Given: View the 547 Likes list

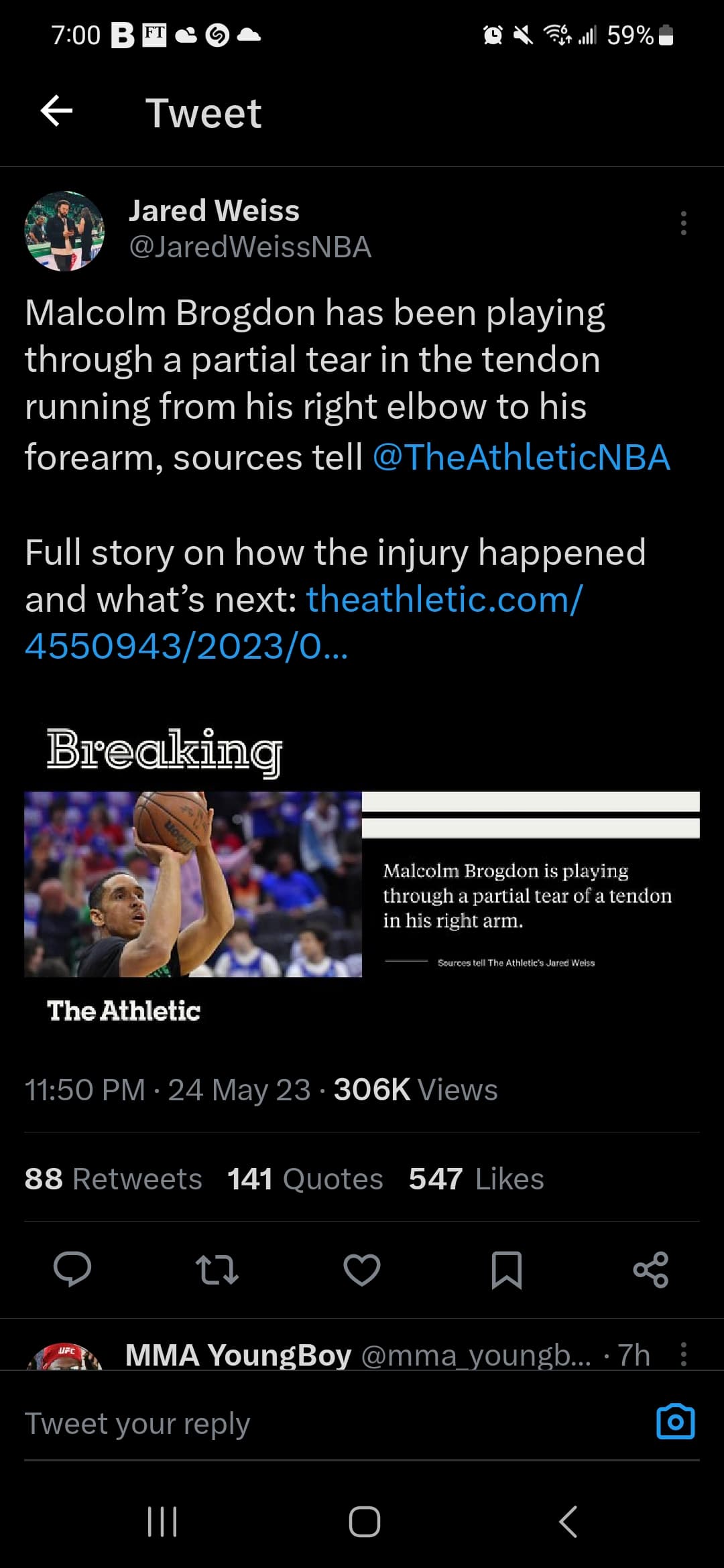Looking at the screenshot, I should [x=476, y=1179].
